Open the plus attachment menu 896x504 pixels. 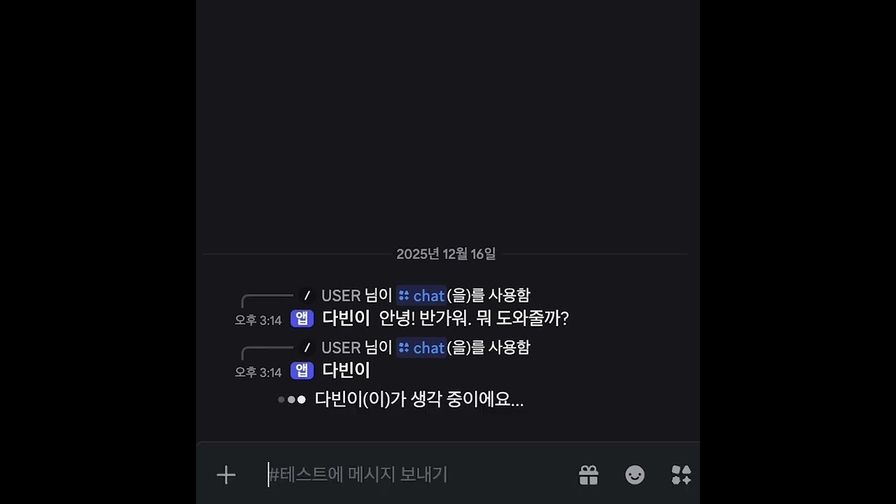tap(226, 474)
